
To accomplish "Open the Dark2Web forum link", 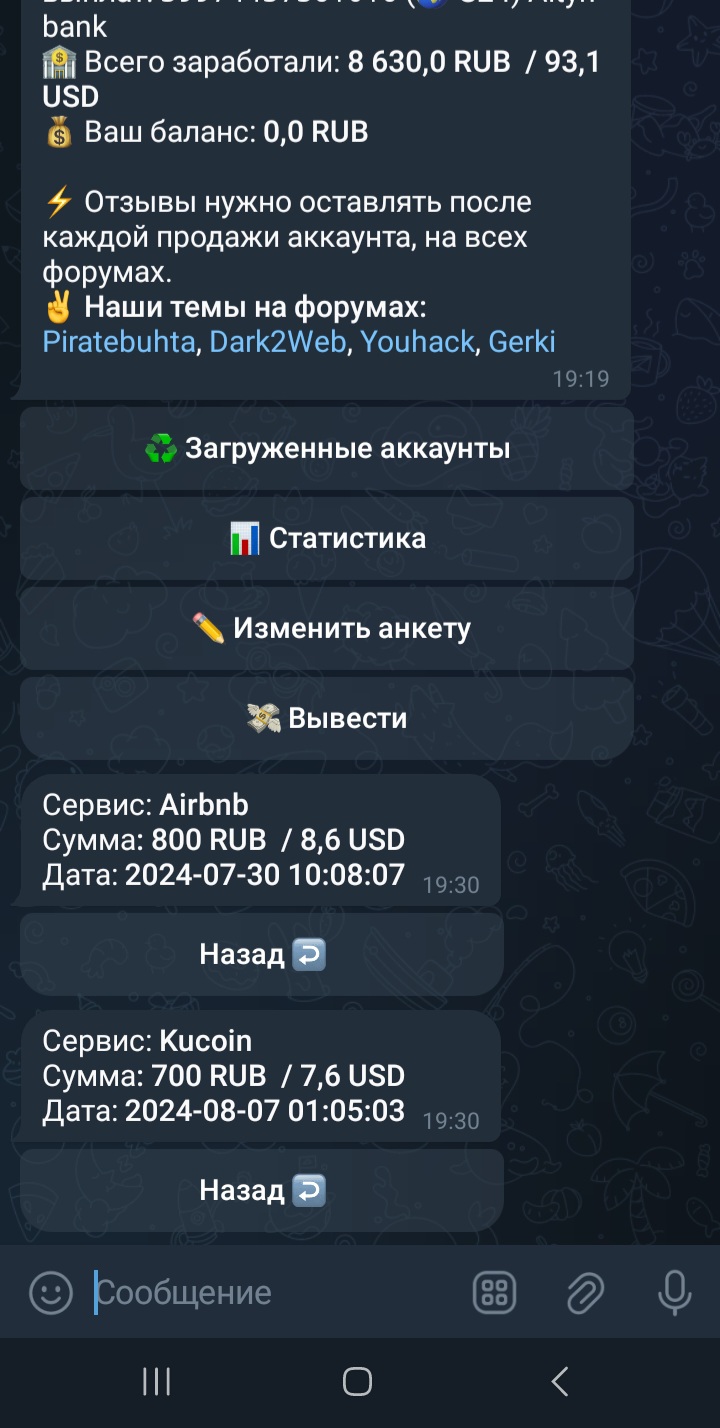I will click(277, 342).
